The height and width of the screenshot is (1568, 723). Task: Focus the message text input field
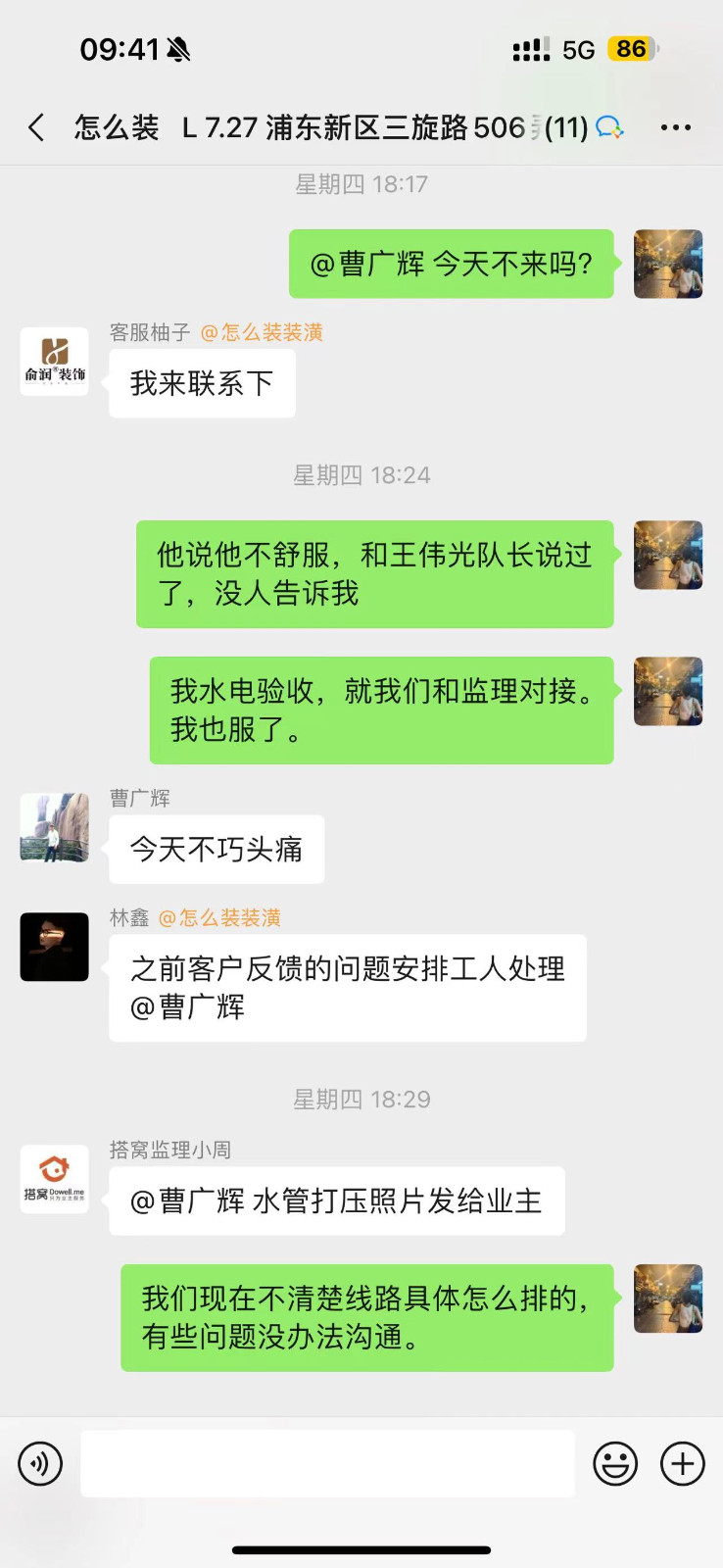(x=327, y=1463)
